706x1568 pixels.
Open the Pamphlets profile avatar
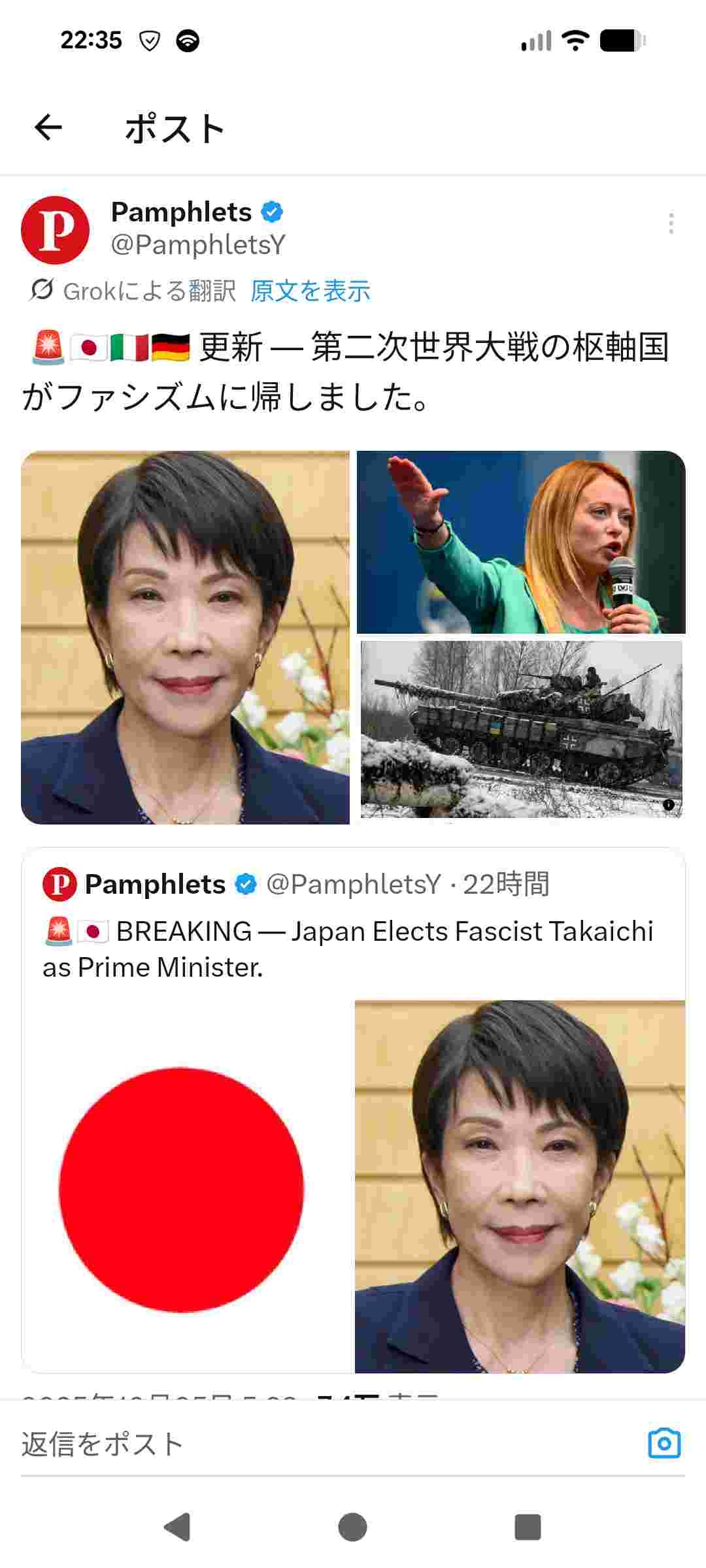[x=55, y=229]
